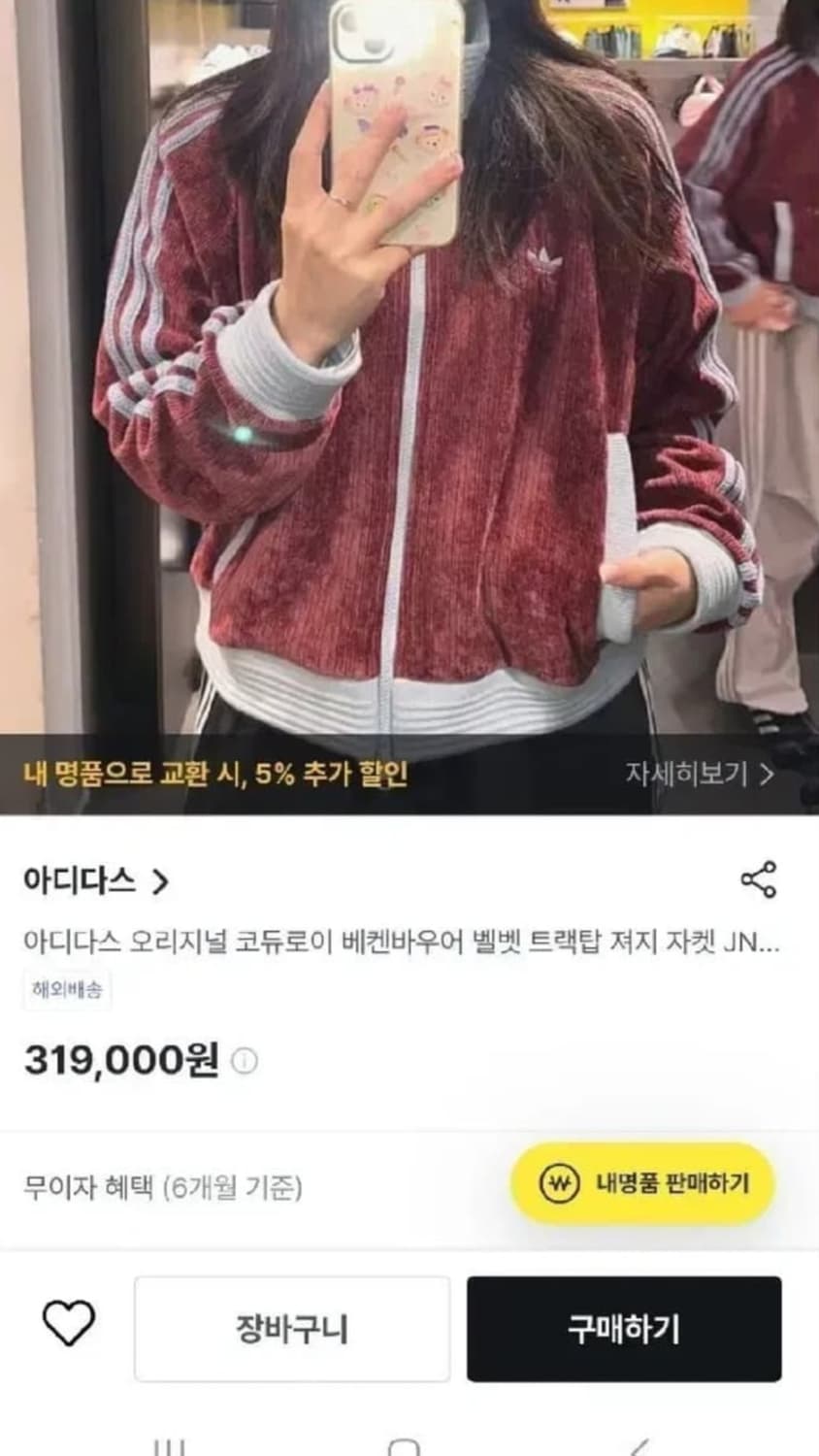Tap the heart icon to favorite this jacket
This screenshot has height=1456, width=819.
[68, 1321]
